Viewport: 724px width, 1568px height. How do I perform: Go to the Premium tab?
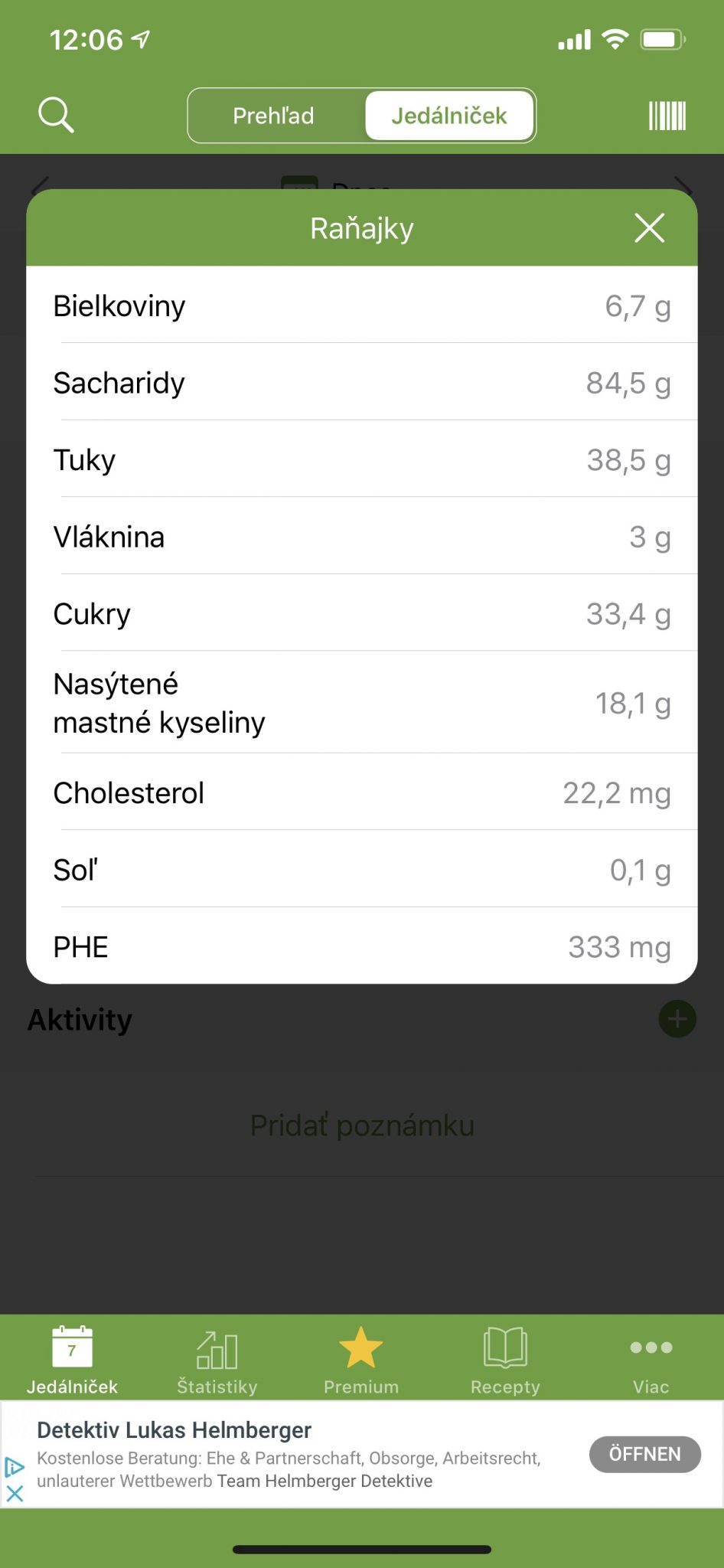coord(361,1361)
